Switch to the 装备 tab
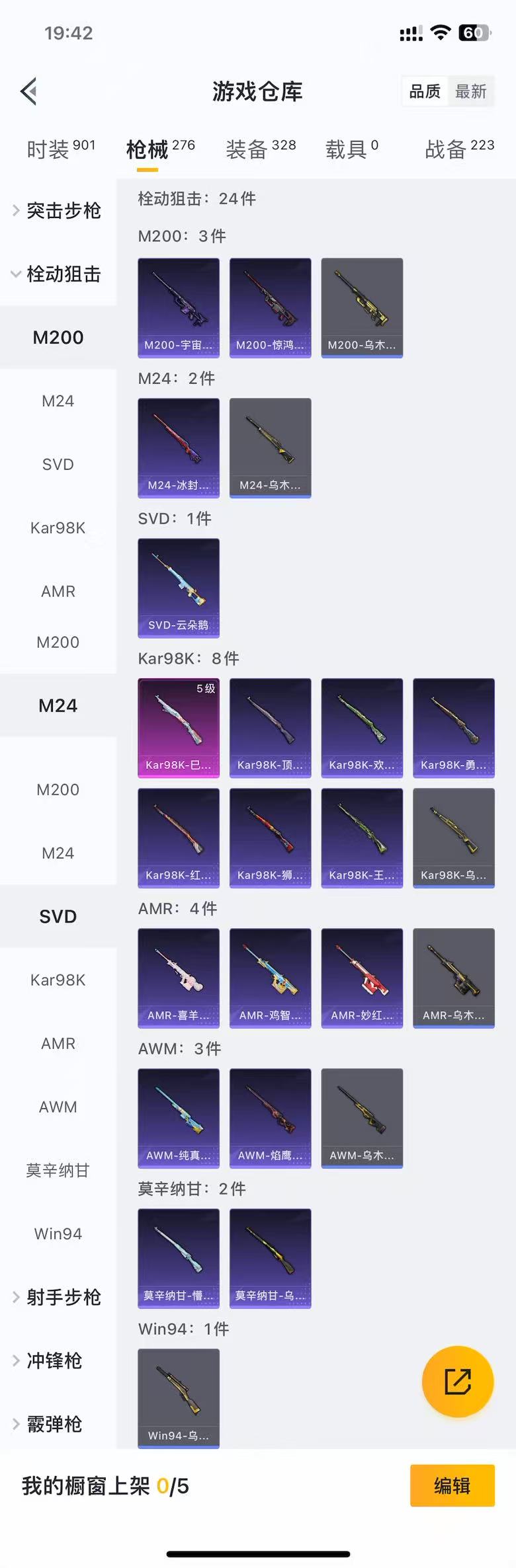Viewport: 516px width, 1568px height. pyautogui.click(x=261, y=149)
